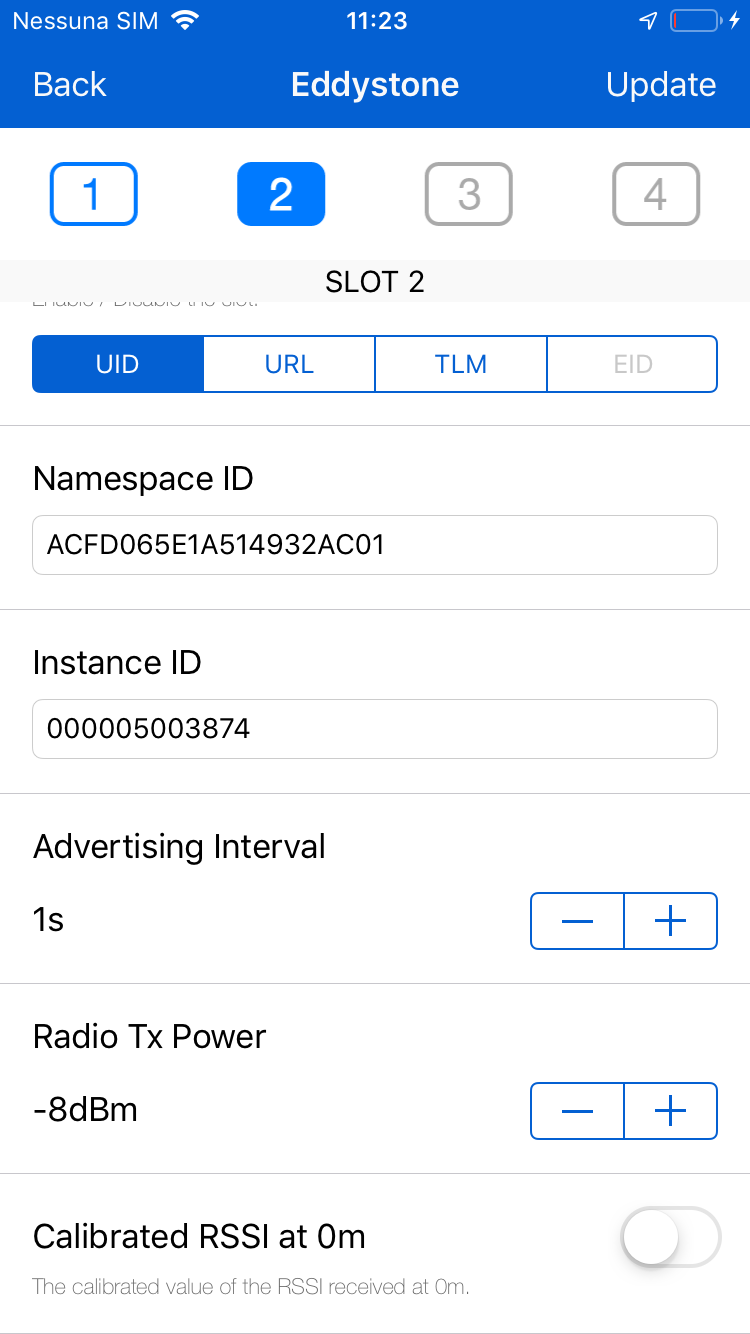The width and height of the screenshot is (750, 1334).
Task: Raise the Radio Tx Power
Action: point(671,1111)
